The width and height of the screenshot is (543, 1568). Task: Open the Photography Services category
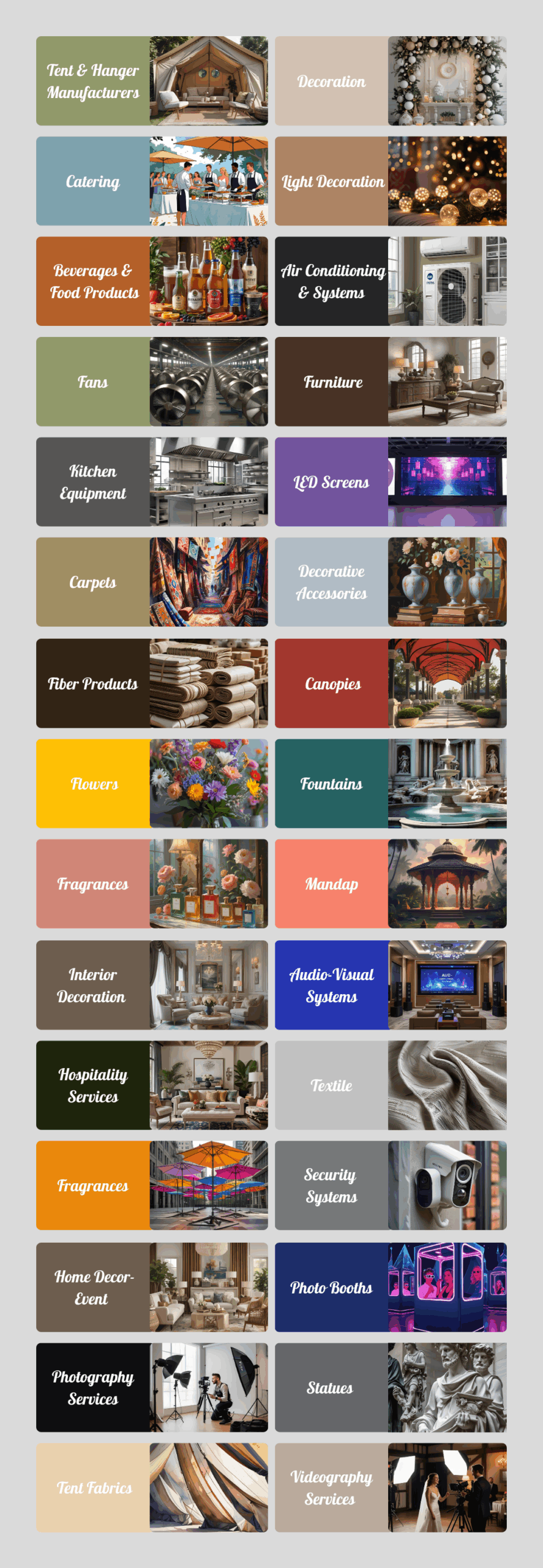coord(152,1387)
